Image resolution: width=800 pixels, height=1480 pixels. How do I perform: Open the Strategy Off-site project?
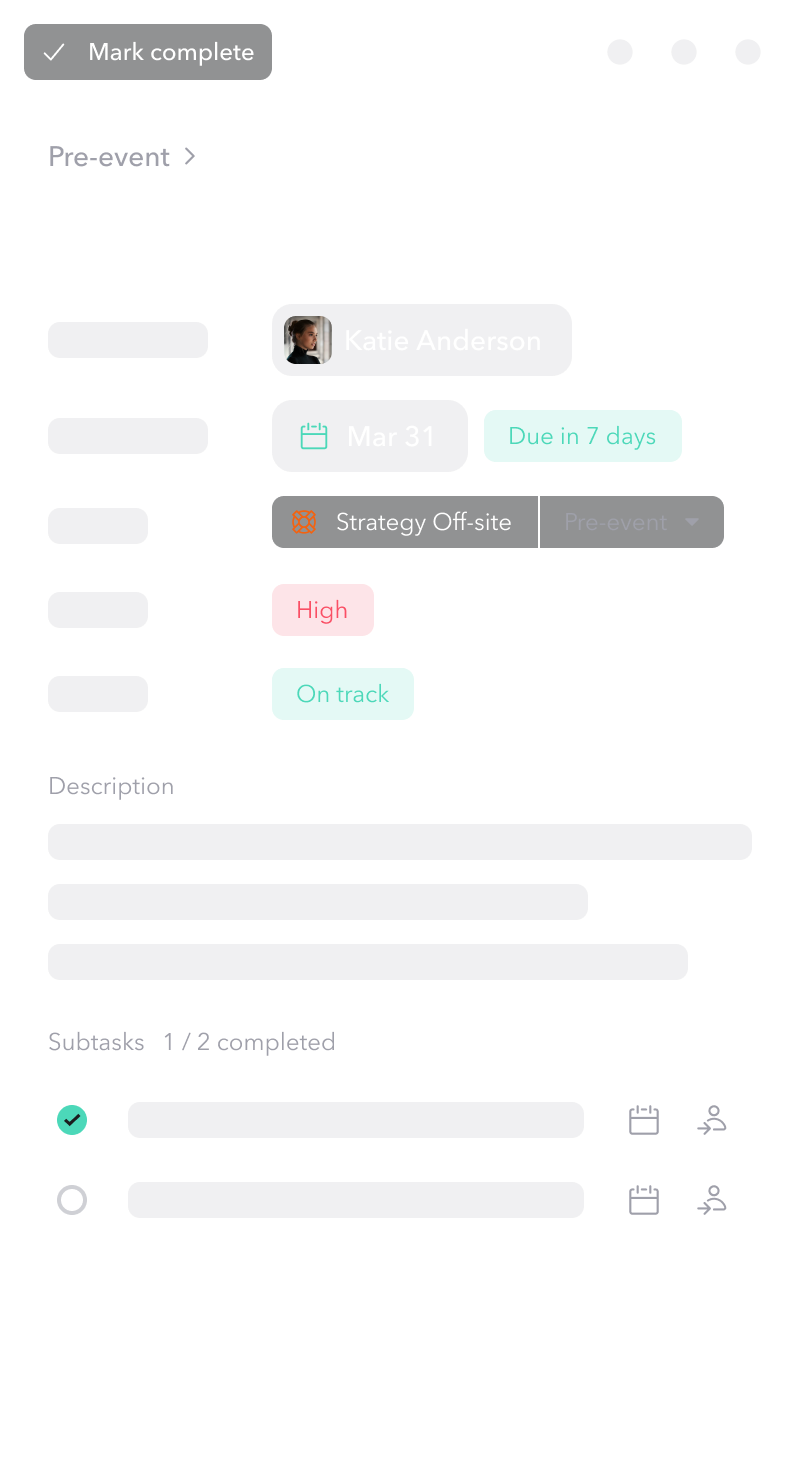[x=405, y=522]
